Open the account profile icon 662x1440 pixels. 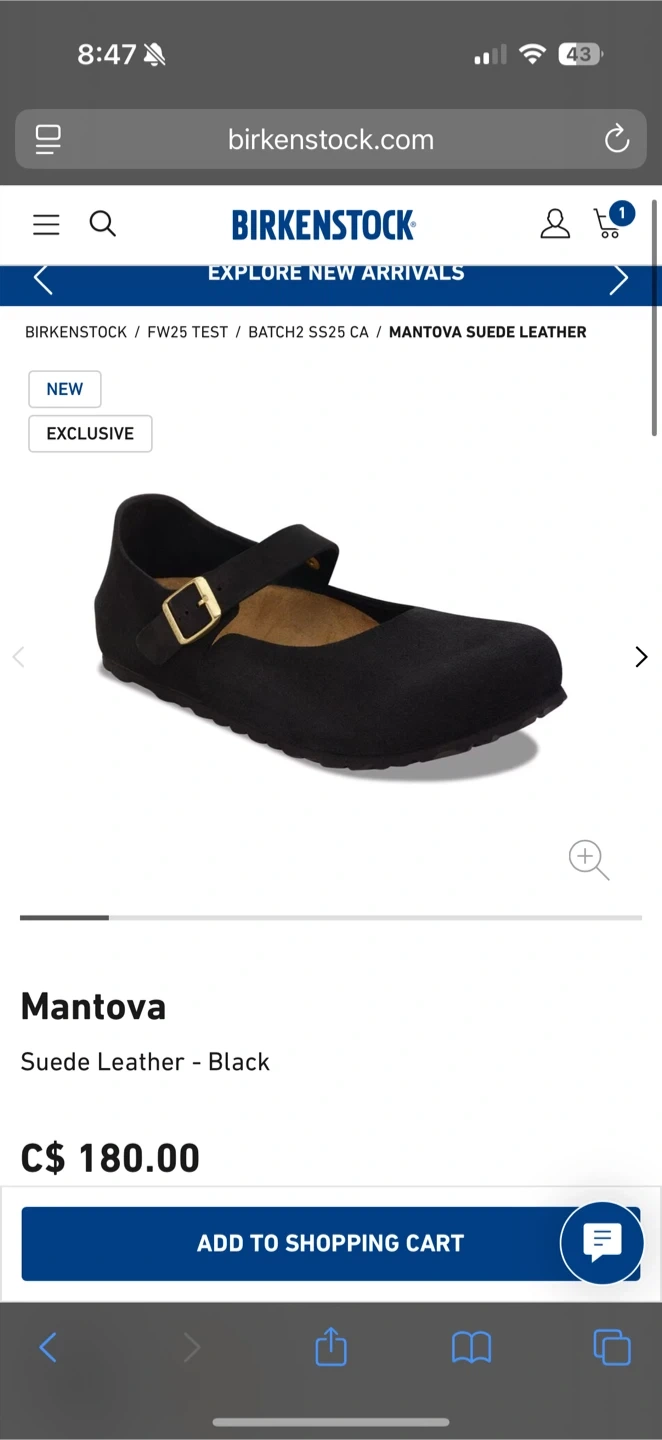tap(555, 224)
